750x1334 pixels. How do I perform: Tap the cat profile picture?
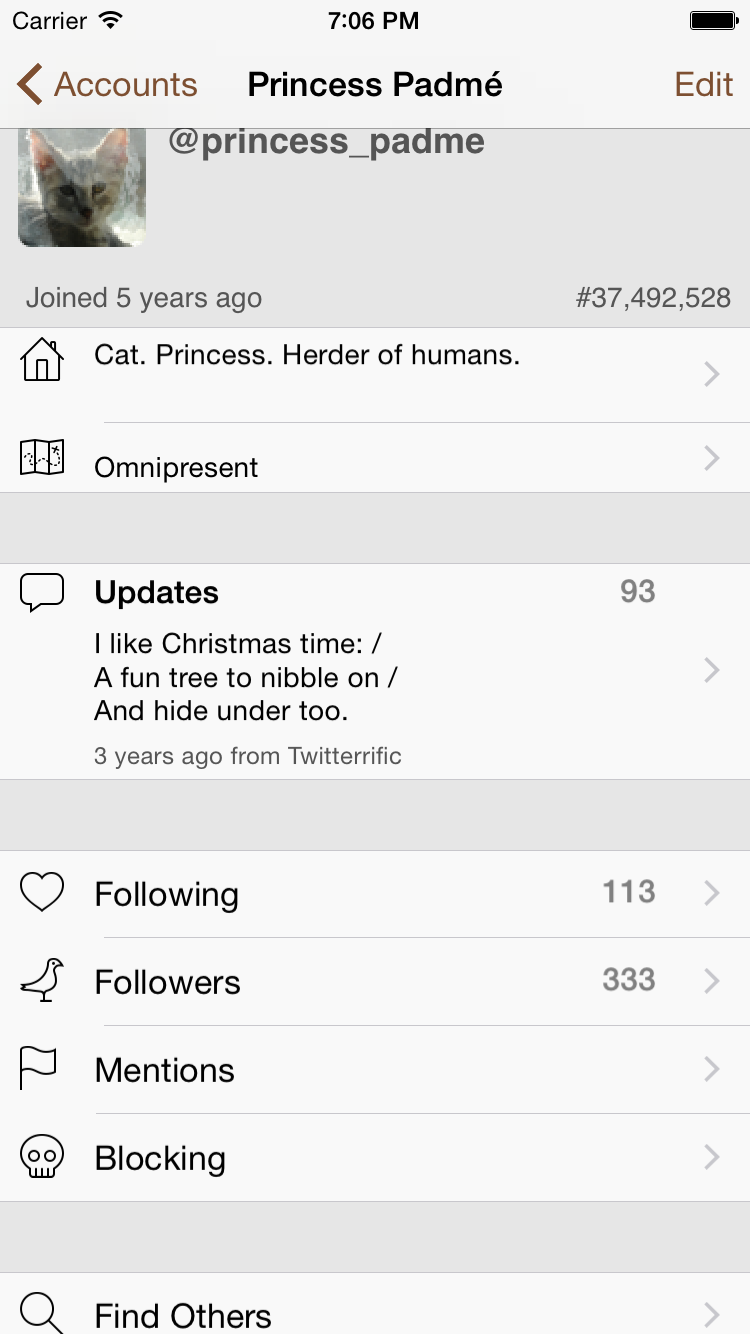pos(82,187)
